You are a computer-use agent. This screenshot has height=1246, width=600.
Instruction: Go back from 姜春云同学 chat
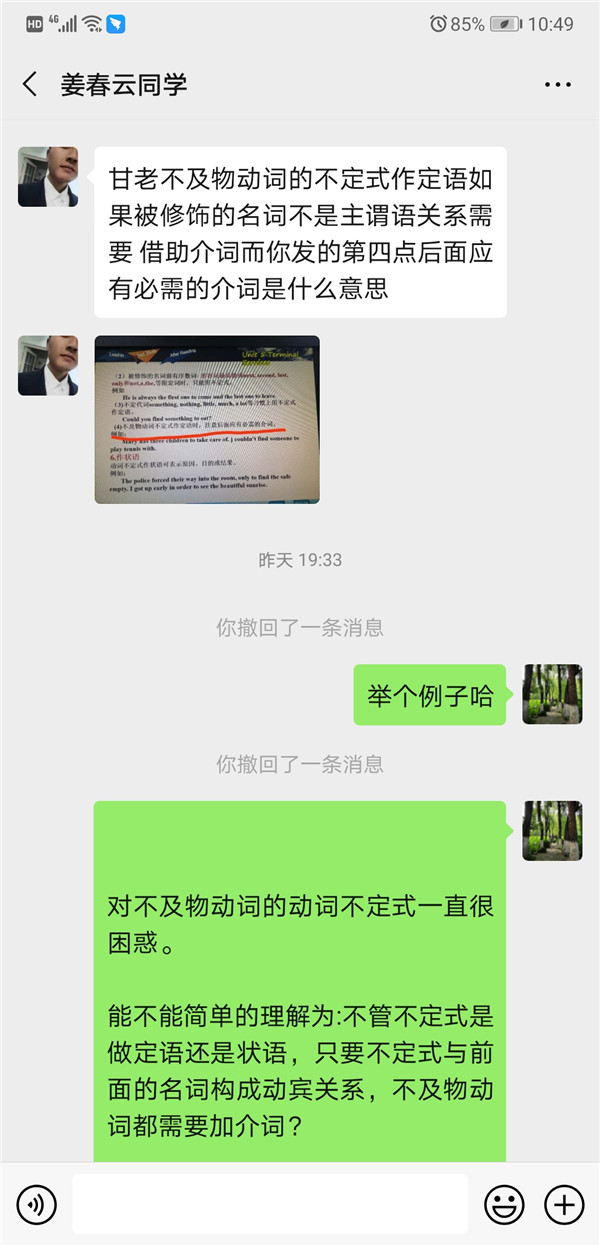30,85
